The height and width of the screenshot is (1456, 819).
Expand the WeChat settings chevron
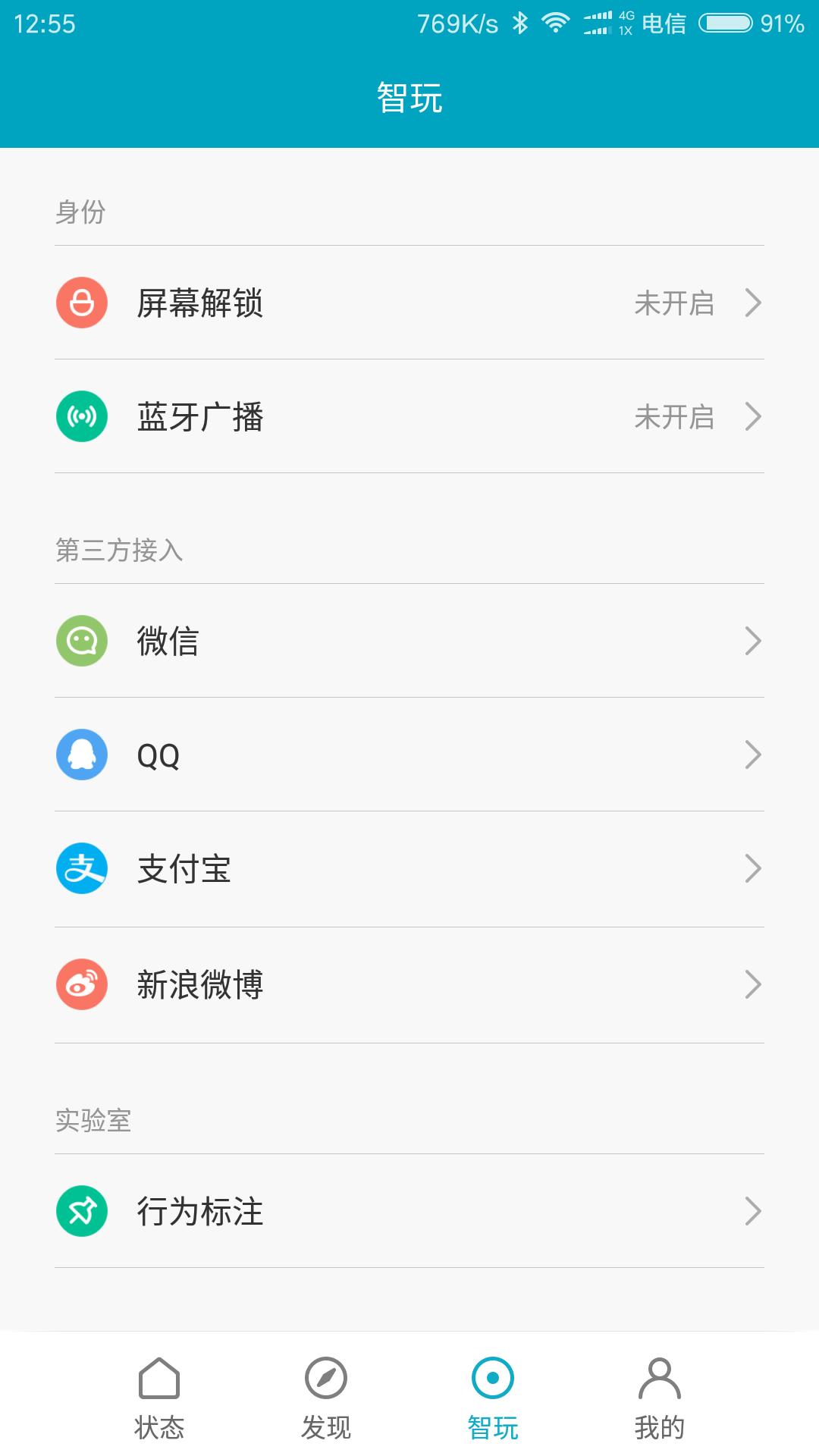tap(752, 641)
